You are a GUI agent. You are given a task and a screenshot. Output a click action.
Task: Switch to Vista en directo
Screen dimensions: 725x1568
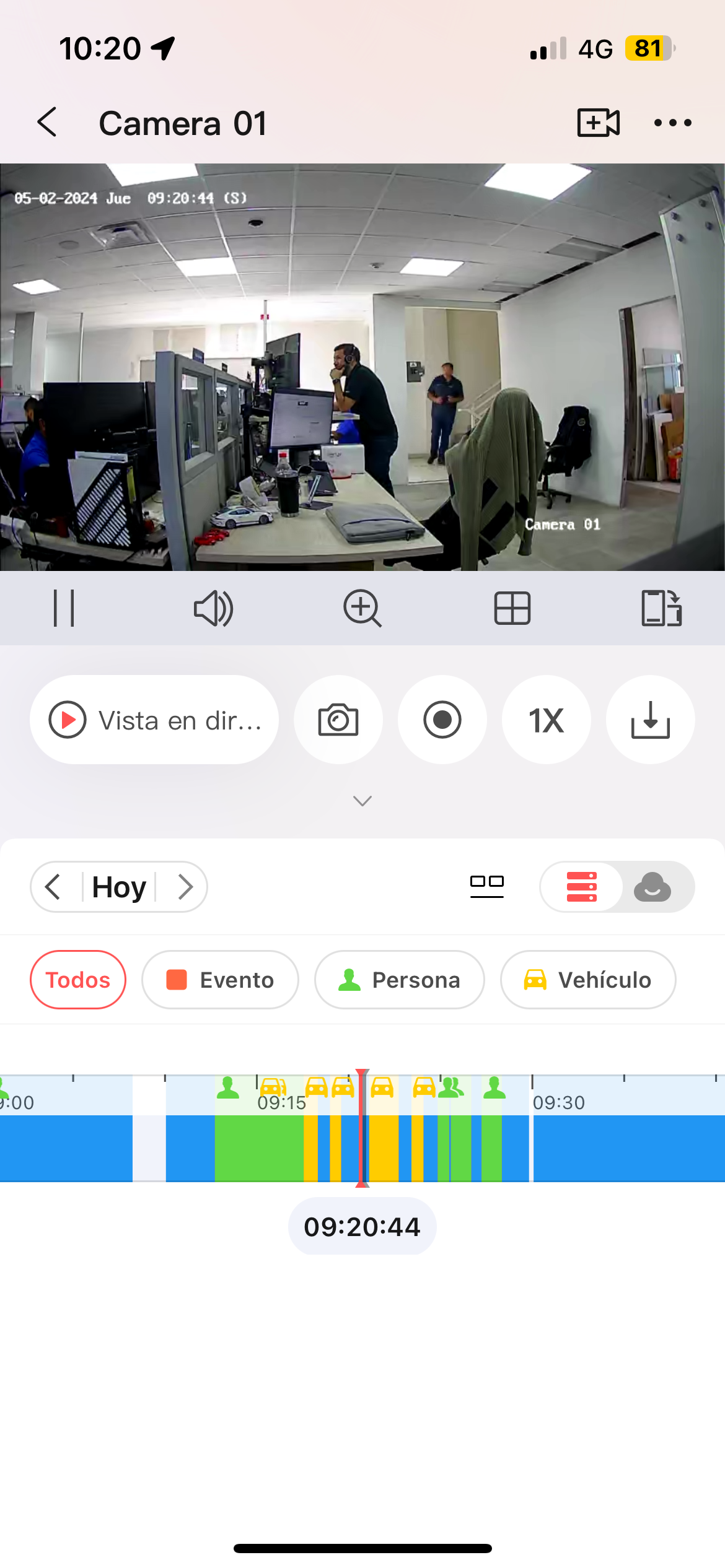pyautogui.click(x=154, y=720)
